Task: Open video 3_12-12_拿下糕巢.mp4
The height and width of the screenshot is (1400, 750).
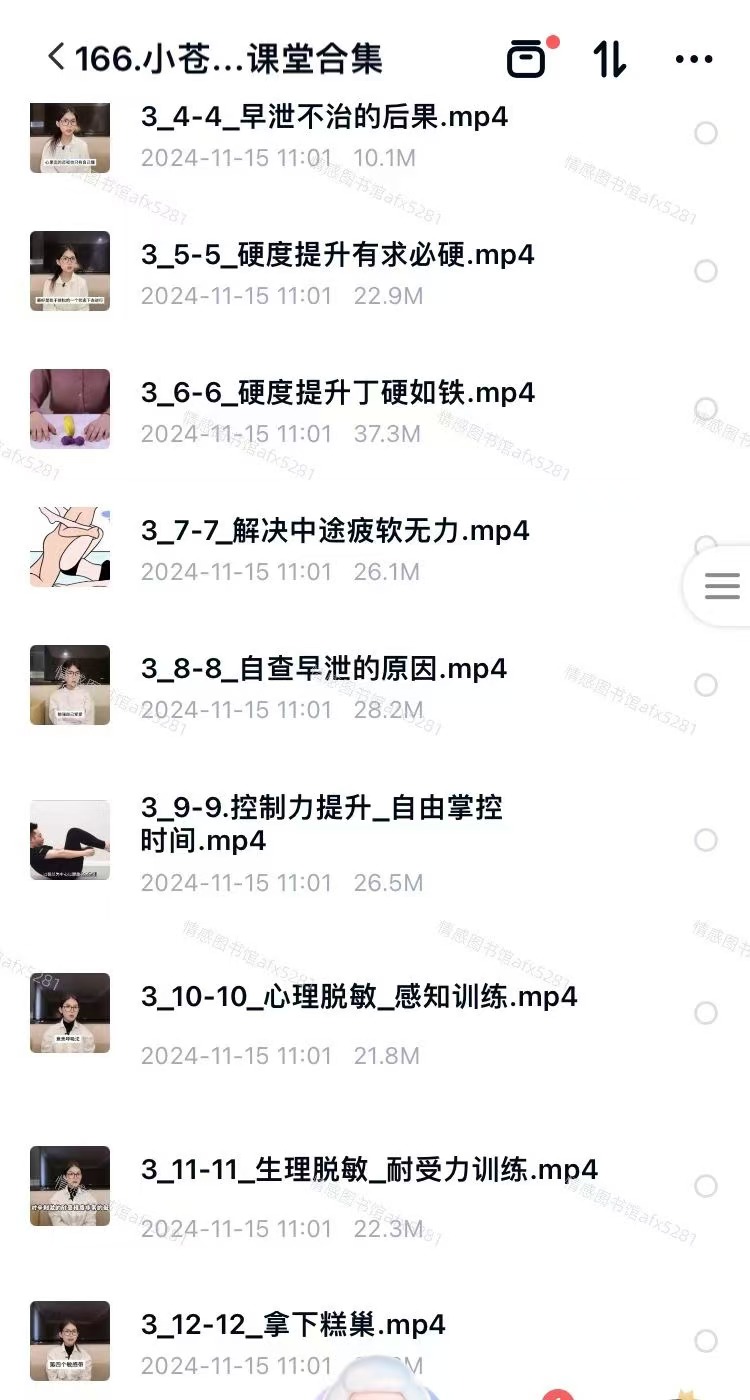Action: coord(292,1325)
